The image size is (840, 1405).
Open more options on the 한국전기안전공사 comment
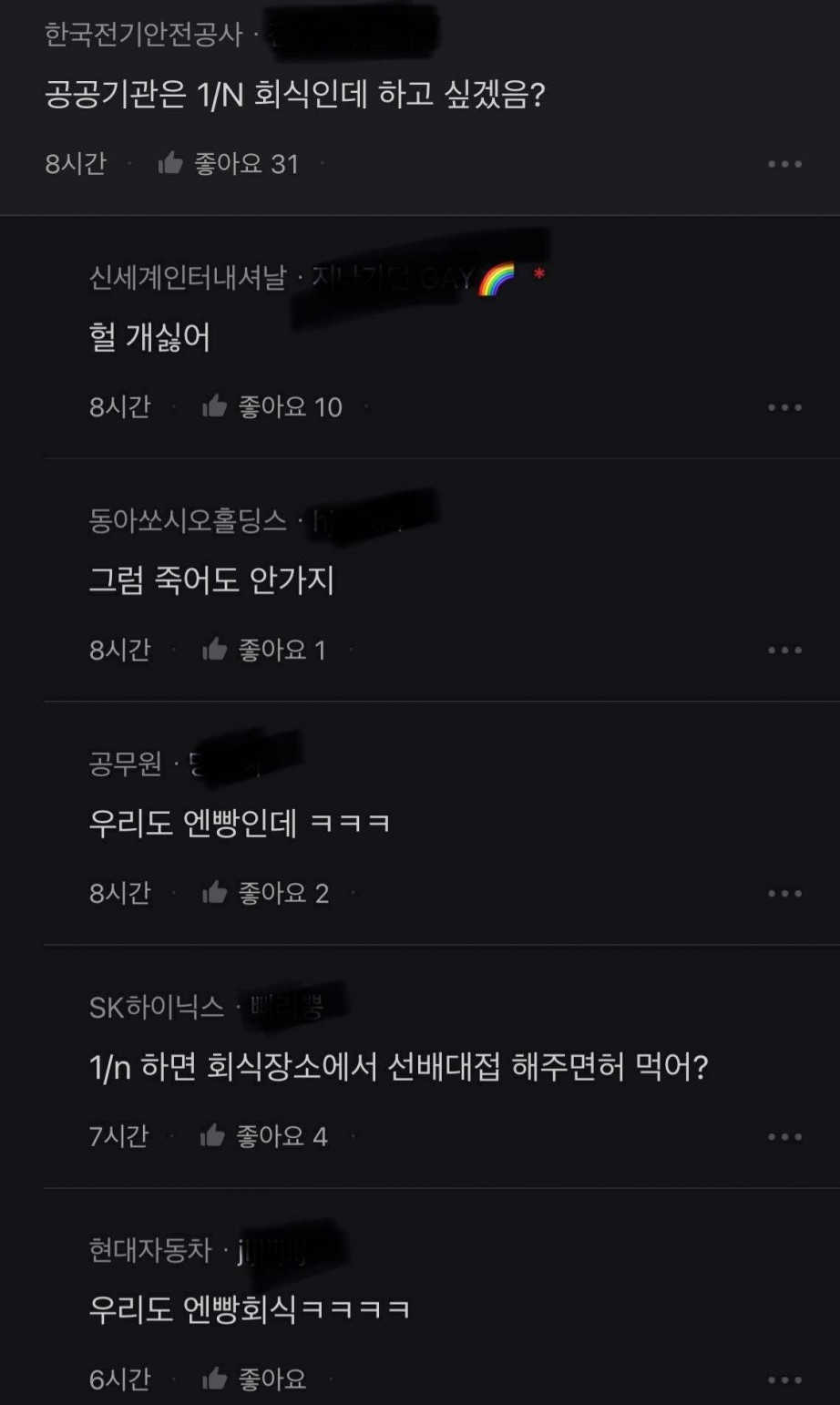(784, 165)
